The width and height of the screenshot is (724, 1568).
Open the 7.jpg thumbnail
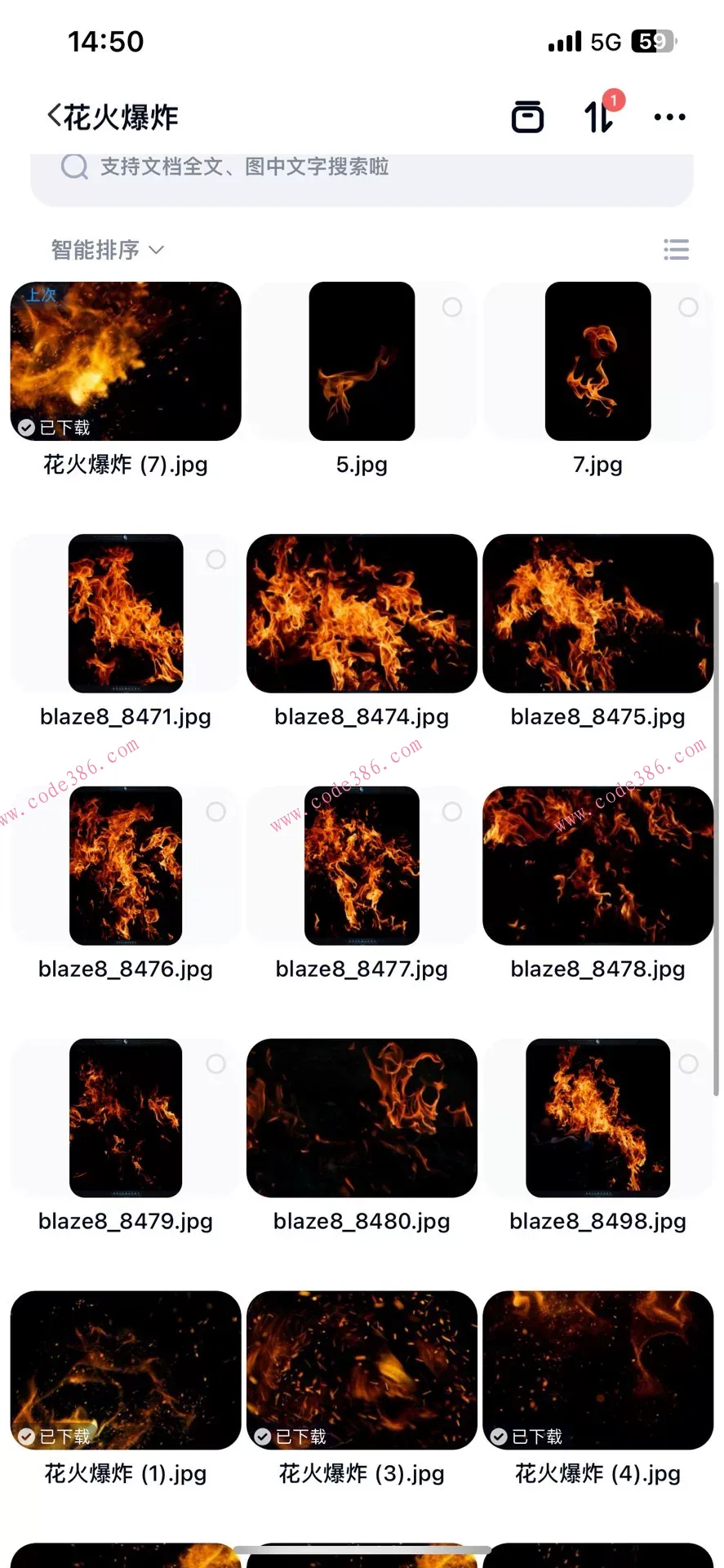pos(597,361)
